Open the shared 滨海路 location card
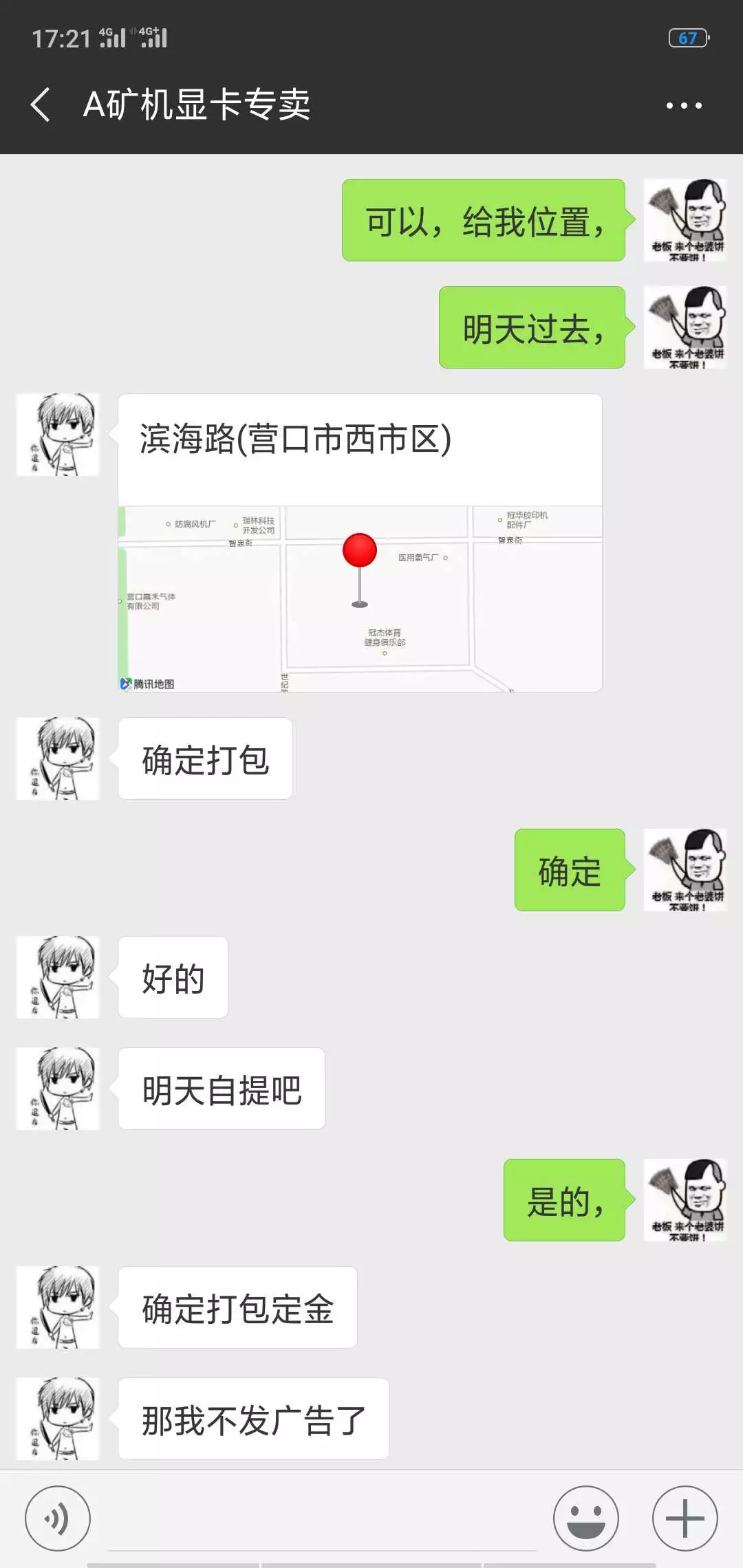Screen dimensions: 743x1568 360,543
